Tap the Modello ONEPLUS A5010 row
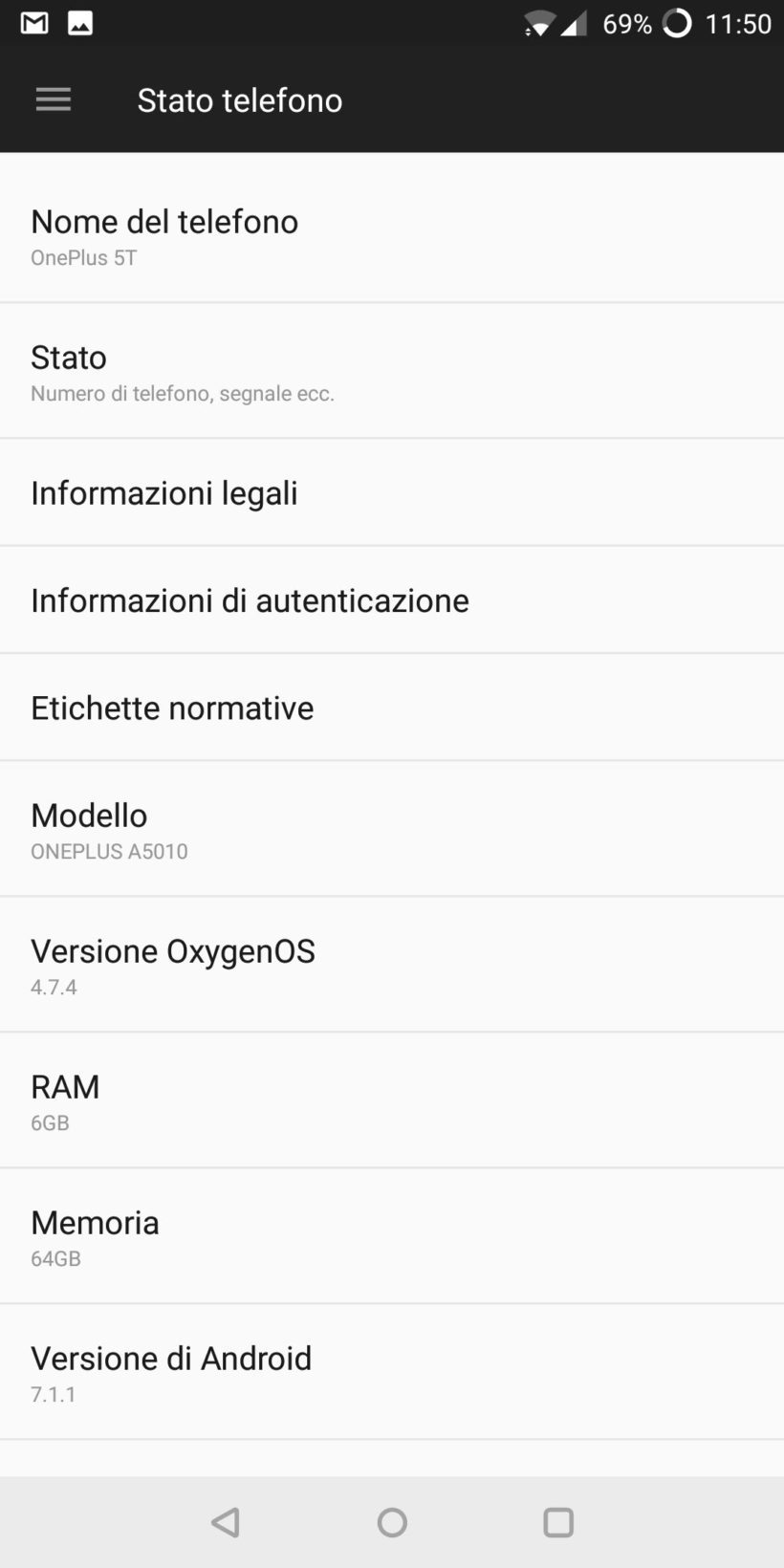Viewport: 784px width, 1568px height. click(392, 830)
